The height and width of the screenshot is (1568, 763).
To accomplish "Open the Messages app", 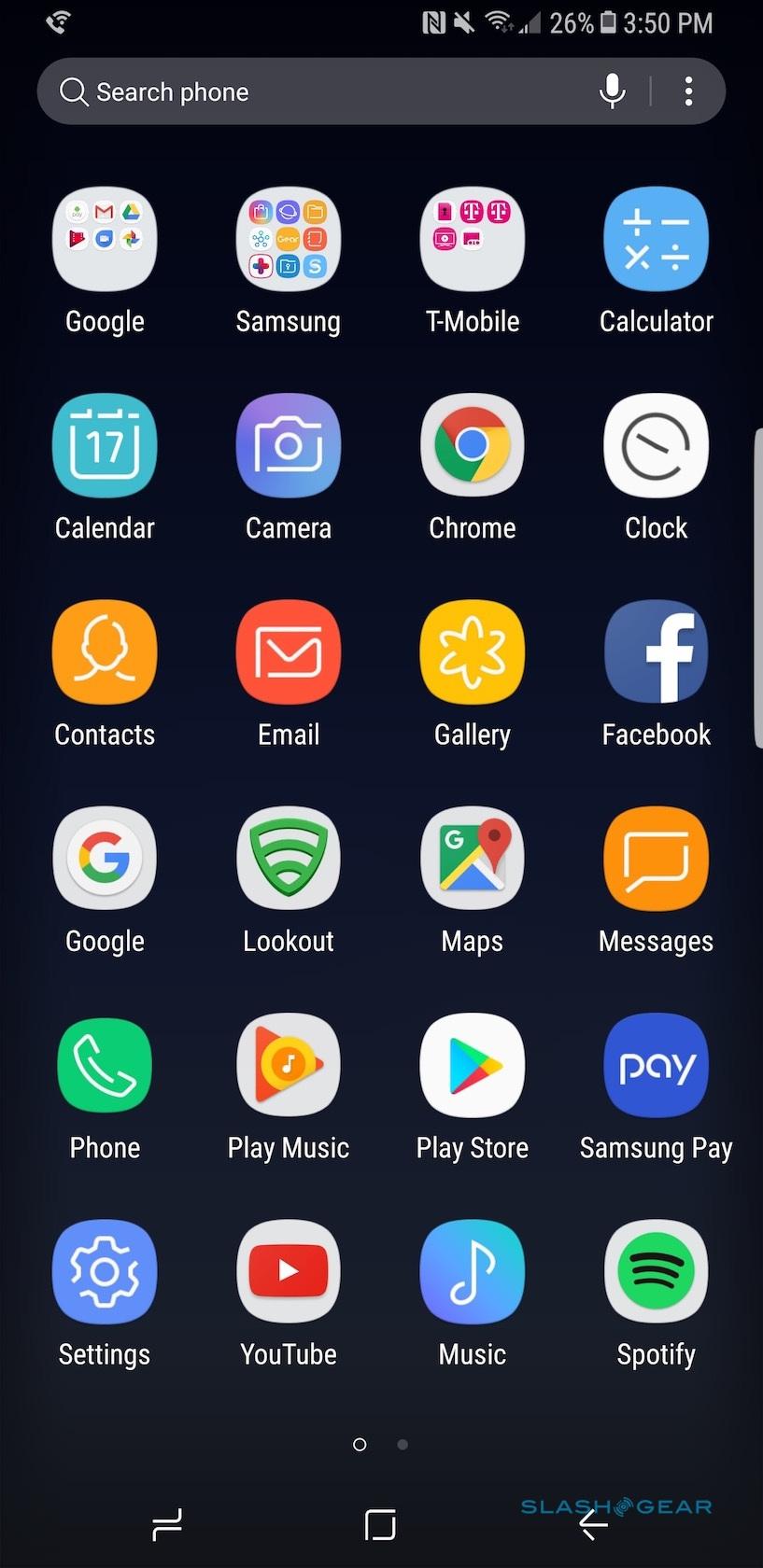I will point(656,859).
